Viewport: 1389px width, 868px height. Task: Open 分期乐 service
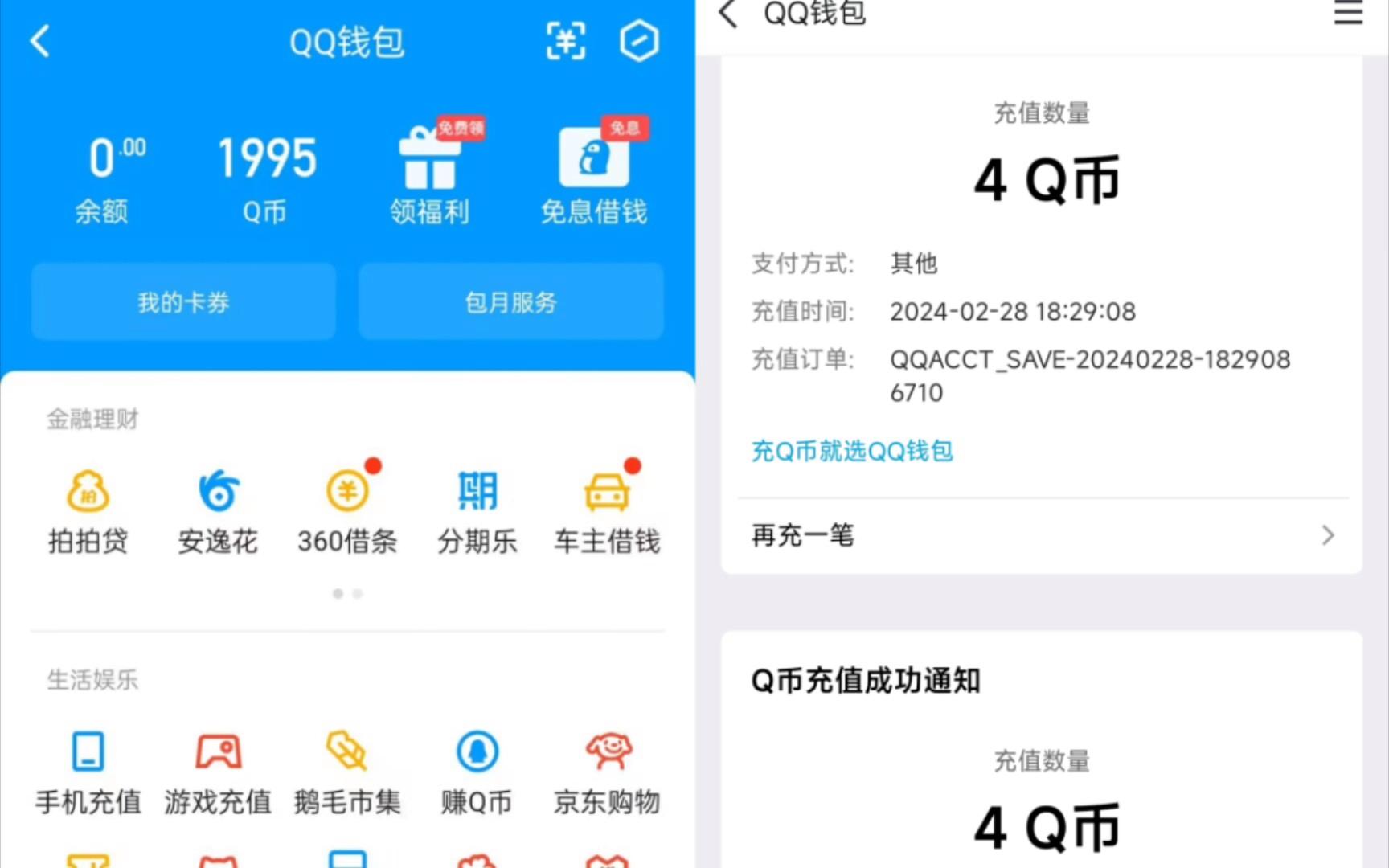coord(477,511)
